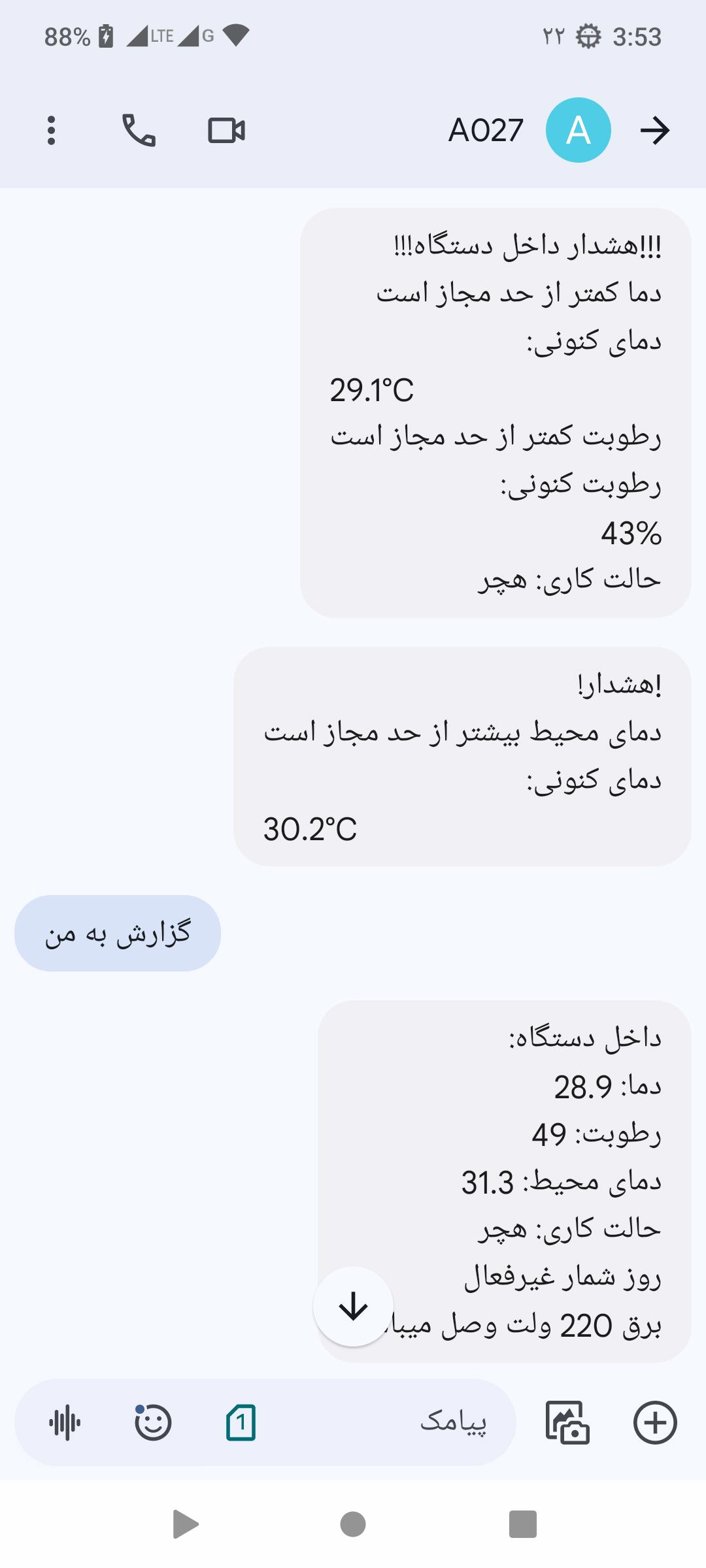
Task: Start a video call with A027
Action: point(226,131)
